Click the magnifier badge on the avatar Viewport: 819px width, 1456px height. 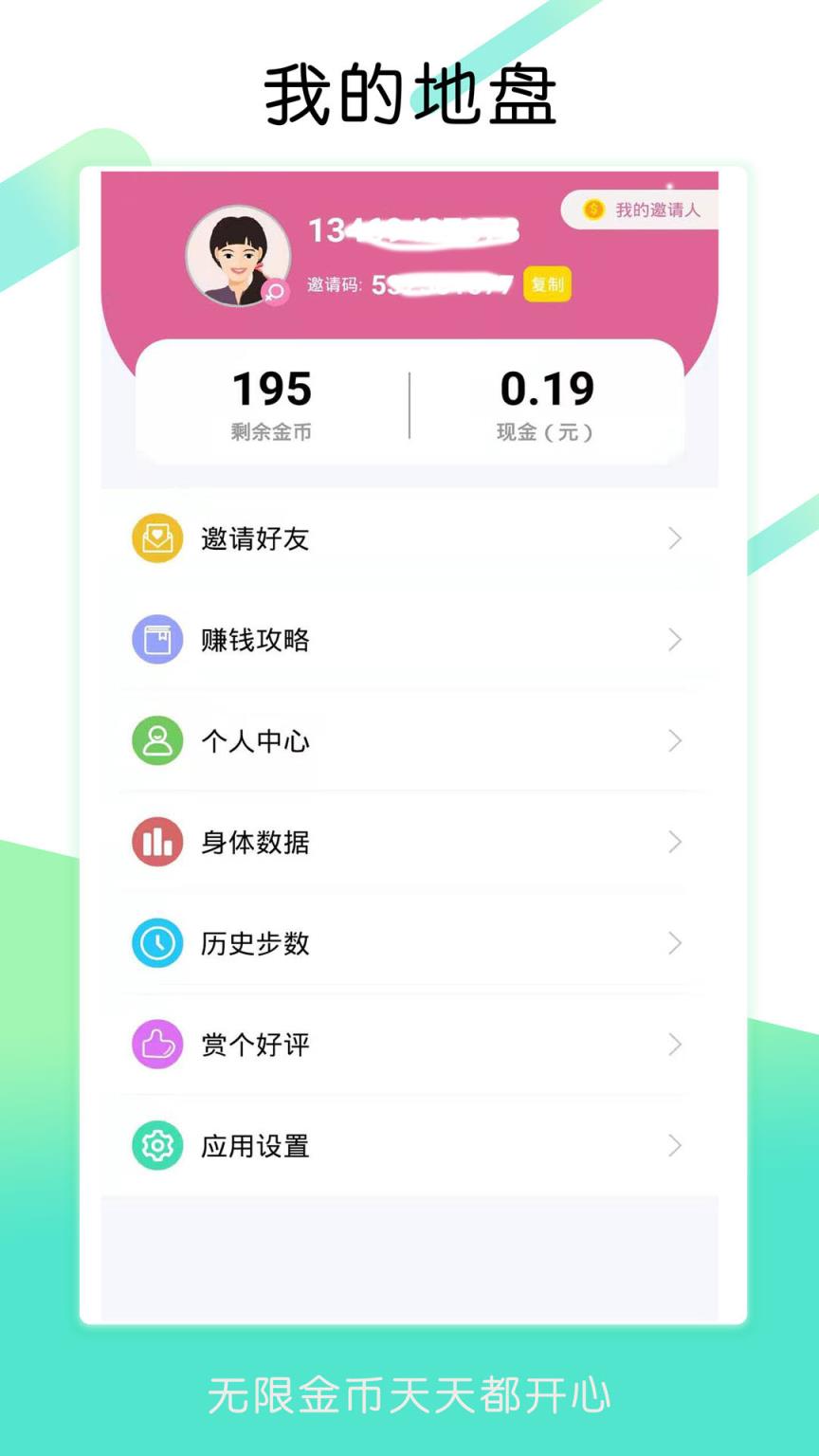[x=275, y=289]
